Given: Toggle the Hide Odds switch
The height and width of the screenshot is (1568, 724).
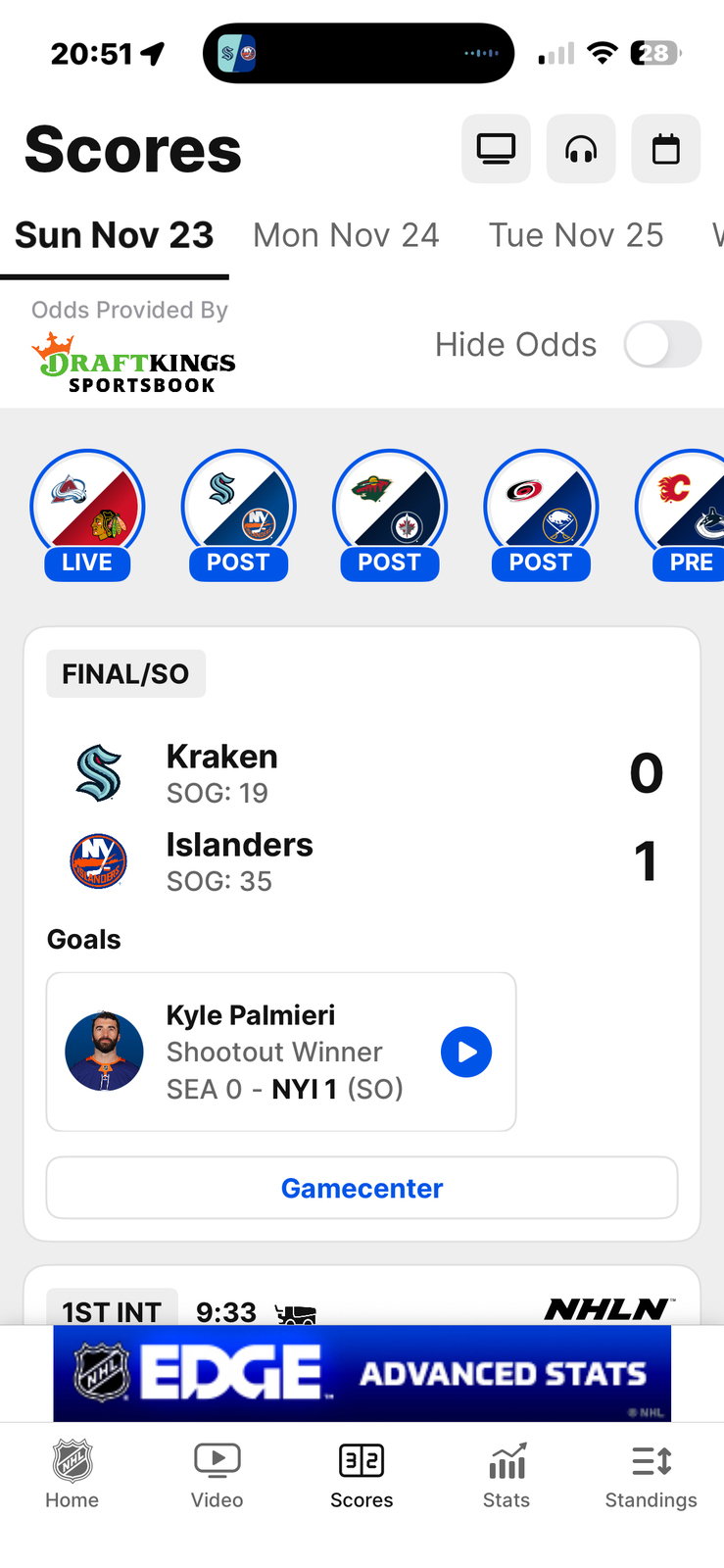Looking at the screenshot, I should tap(663, 345).
